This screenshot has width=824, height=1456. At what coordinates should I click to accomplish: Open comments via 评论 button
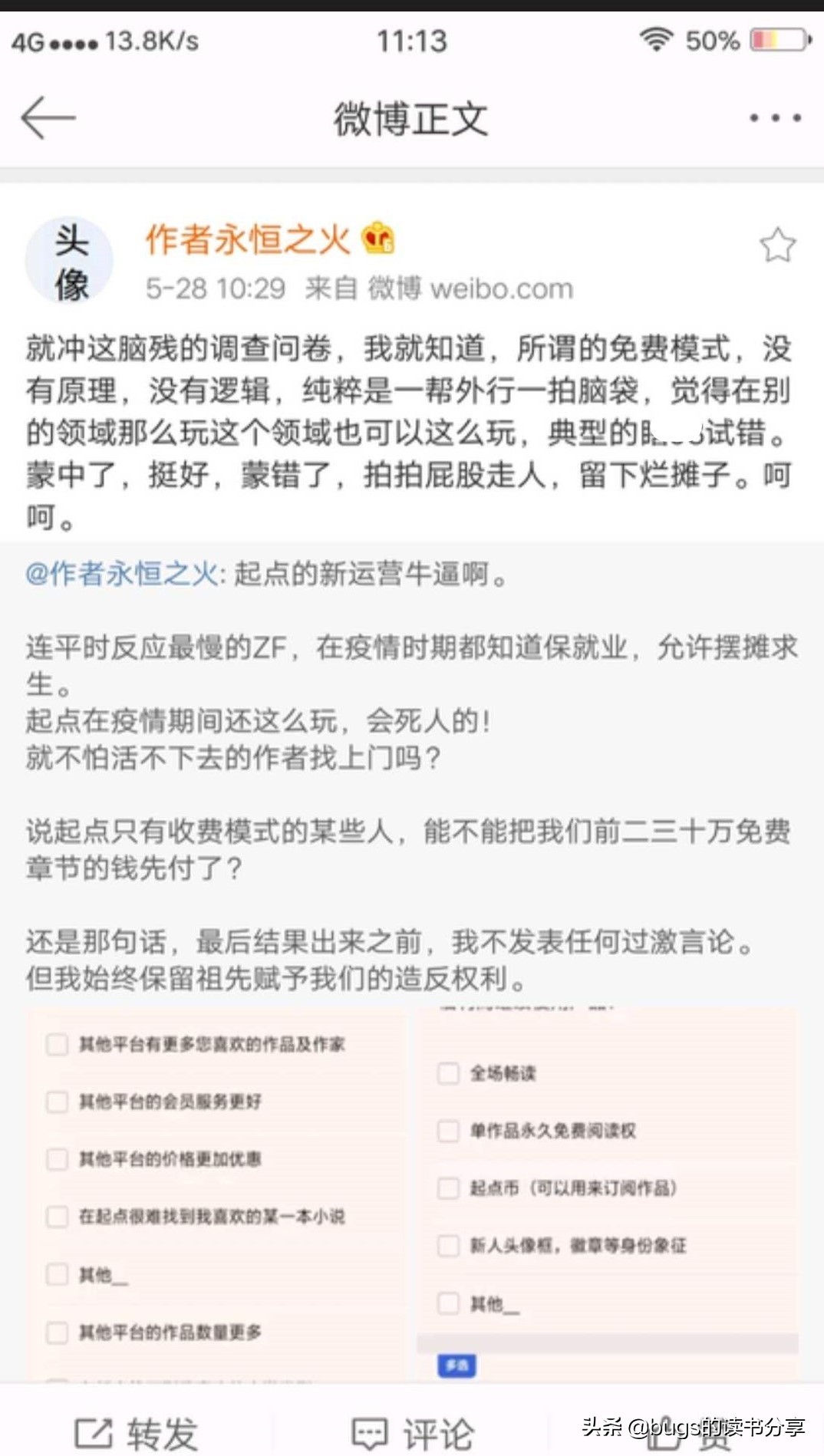coord(412,1431)
